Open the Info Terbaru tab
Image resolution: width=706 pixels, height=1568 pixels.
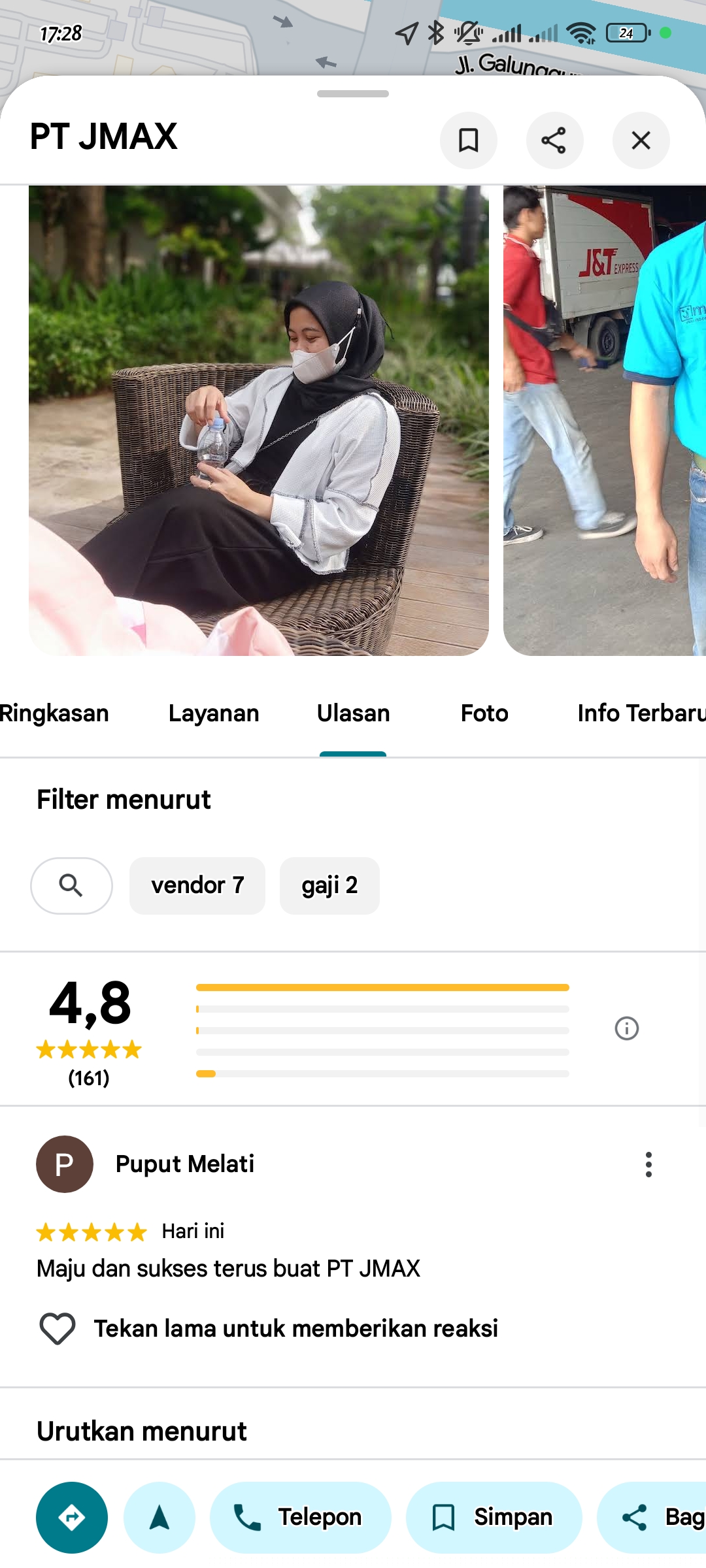[x=641, y=713]
